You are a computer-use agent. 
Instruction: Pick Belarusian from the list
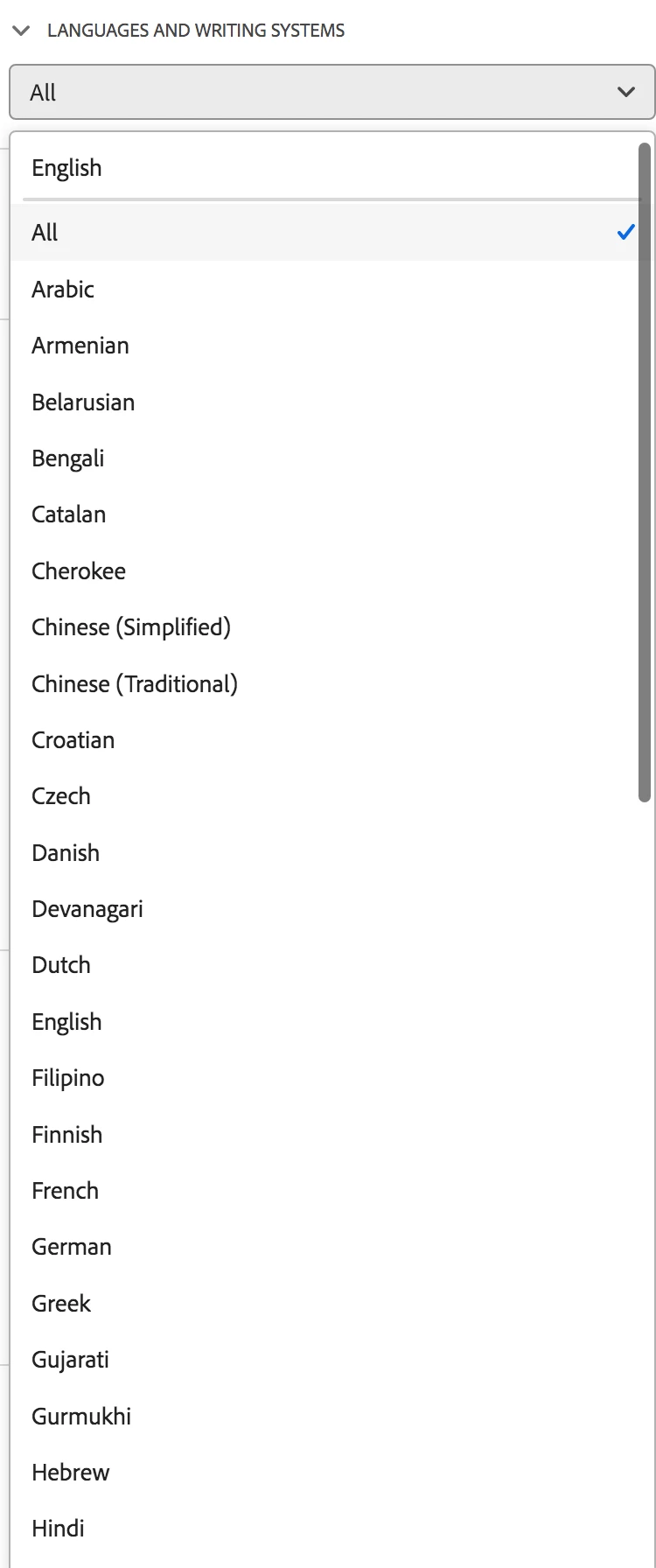83,402
